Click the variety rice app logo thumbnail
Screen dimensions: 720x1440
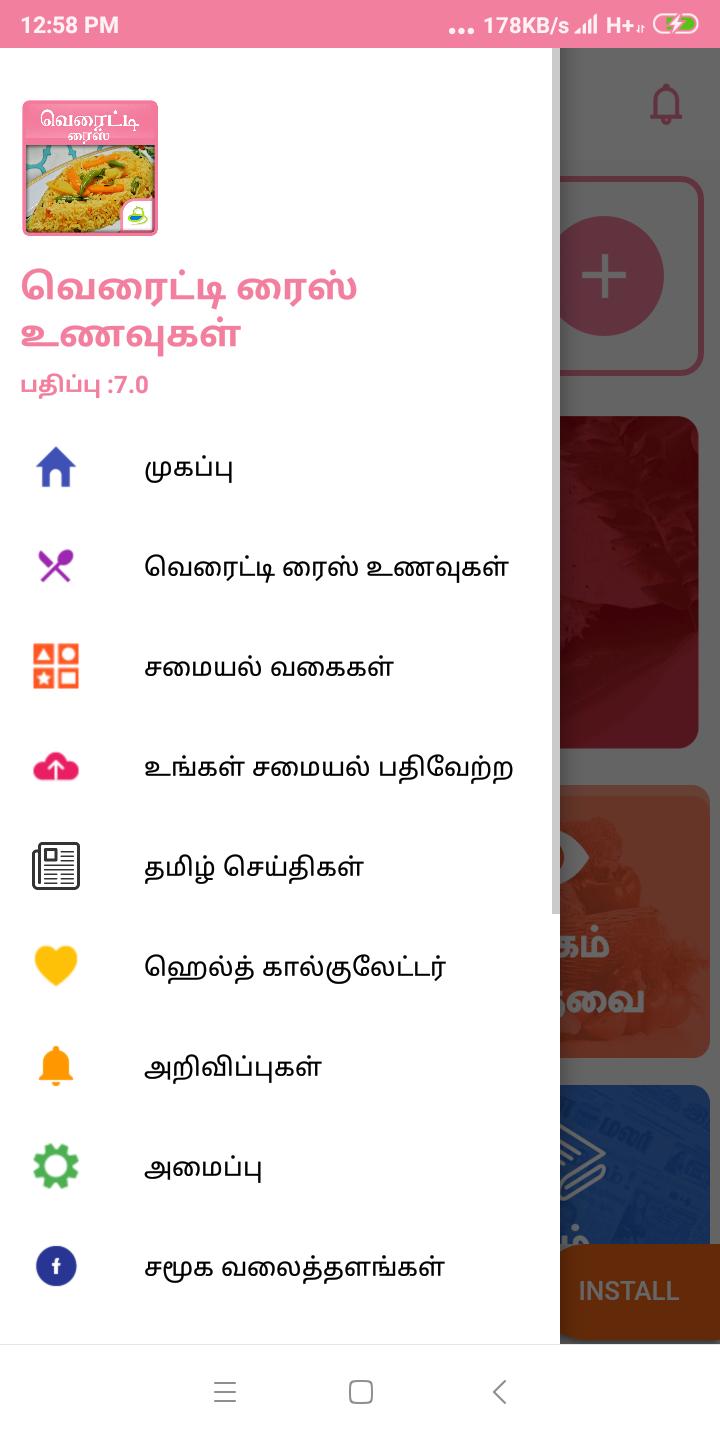coord(90,167)
